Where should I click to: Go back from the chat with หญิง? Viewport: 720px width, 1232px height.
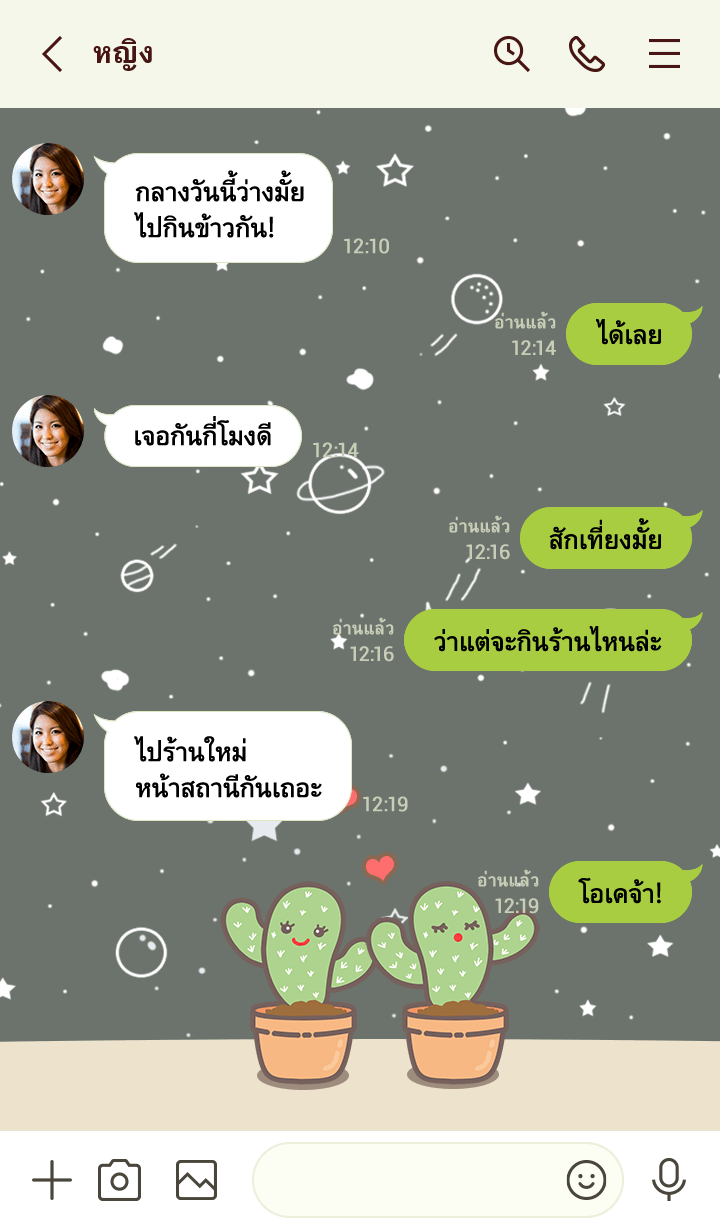pos(52,54)
